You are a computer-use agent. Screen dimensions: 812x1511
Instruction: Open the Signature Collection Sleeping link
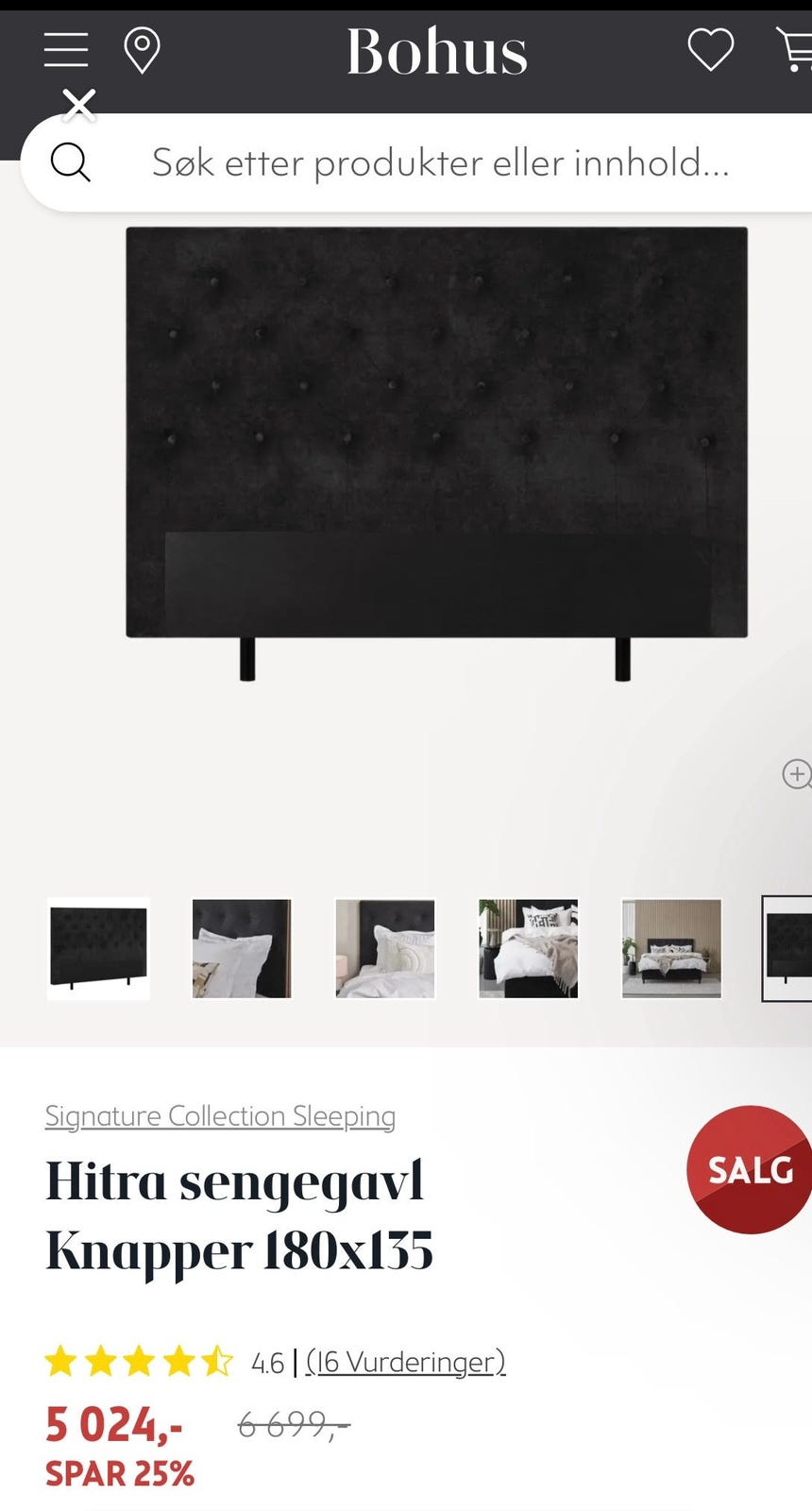pos(220,1116)
